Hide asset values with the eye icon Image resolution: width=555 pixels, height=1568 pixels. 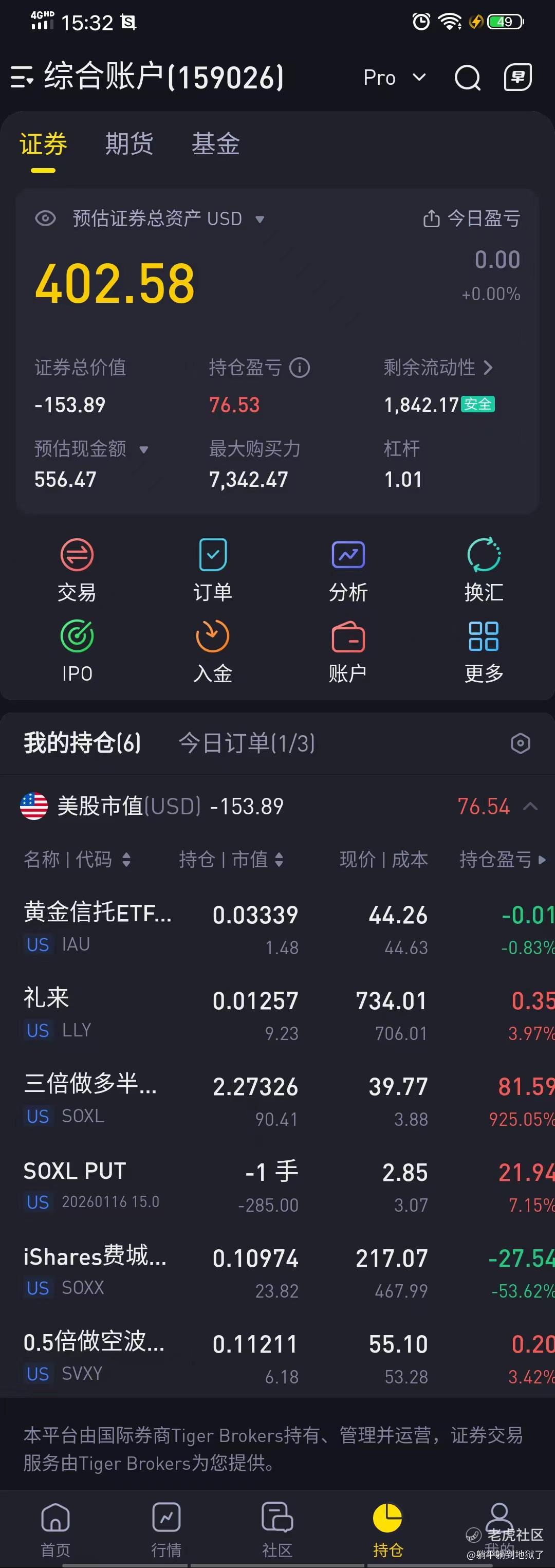pyautogui.click(x=46, y=218)
